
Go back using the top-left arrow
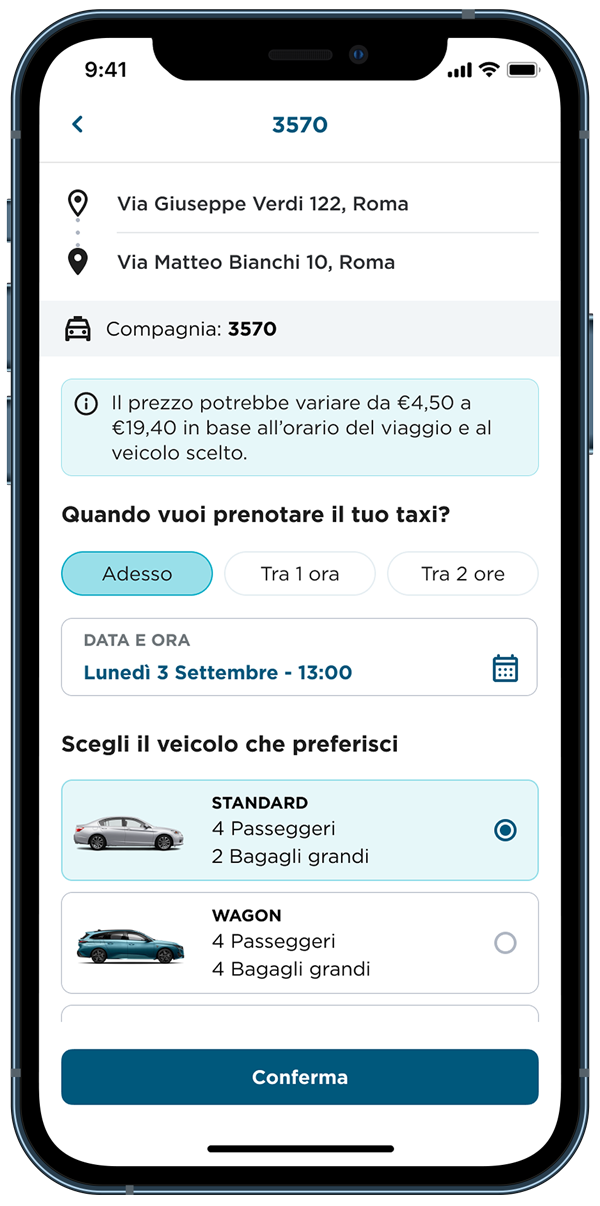click(78, 124)
